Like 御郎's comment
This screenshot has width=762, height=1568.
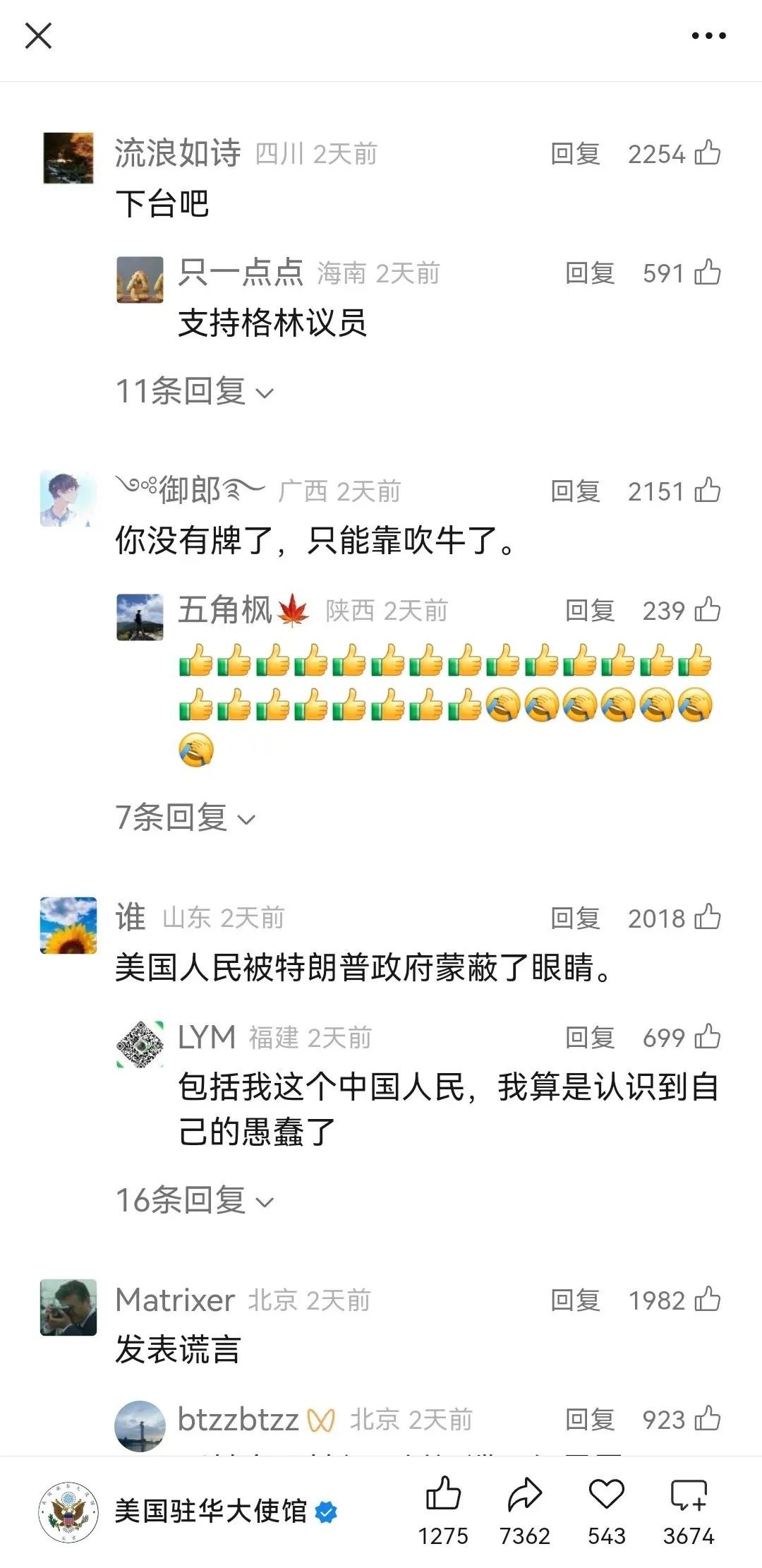[708, 491]
